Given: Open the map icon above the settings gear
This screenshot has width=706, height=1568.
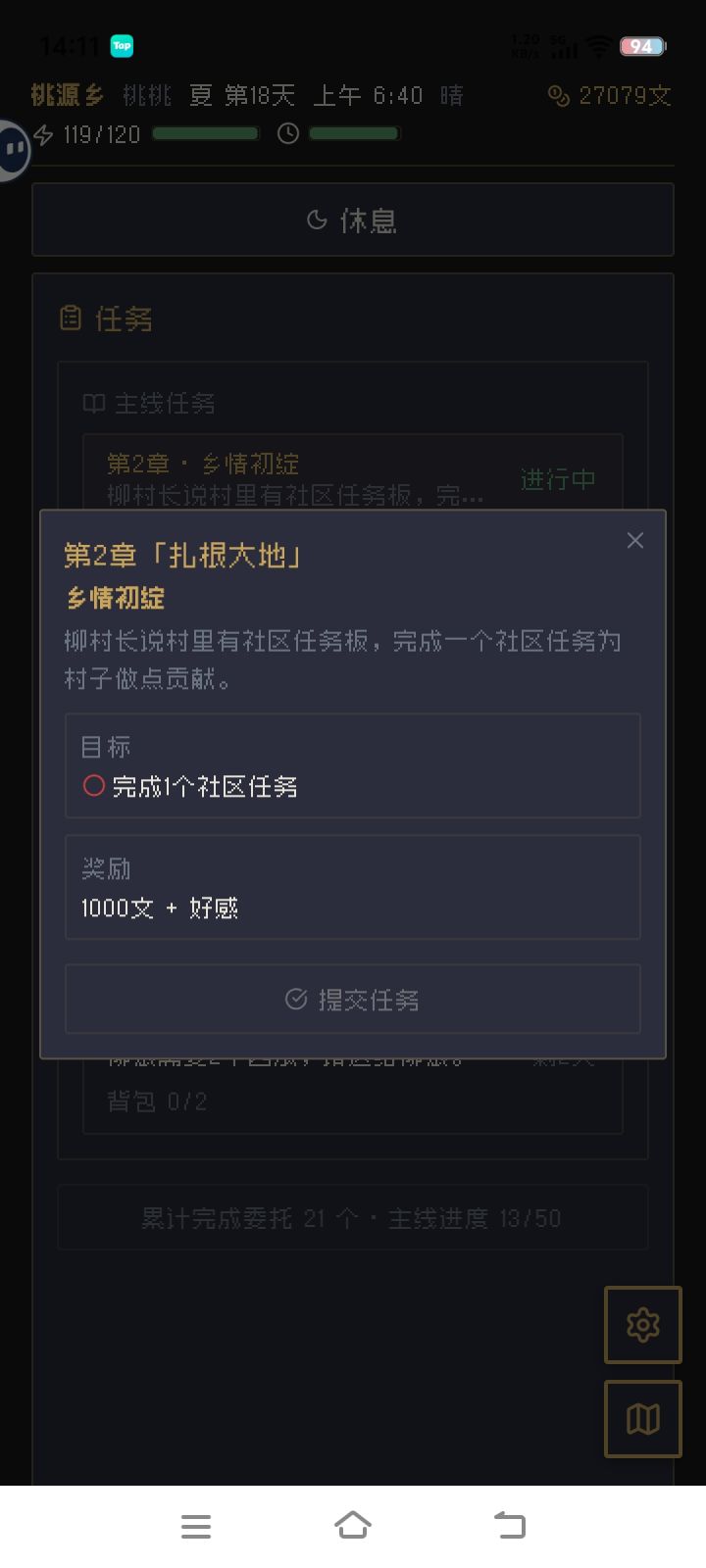Looking at the screenshot, I should (643, 1419).
